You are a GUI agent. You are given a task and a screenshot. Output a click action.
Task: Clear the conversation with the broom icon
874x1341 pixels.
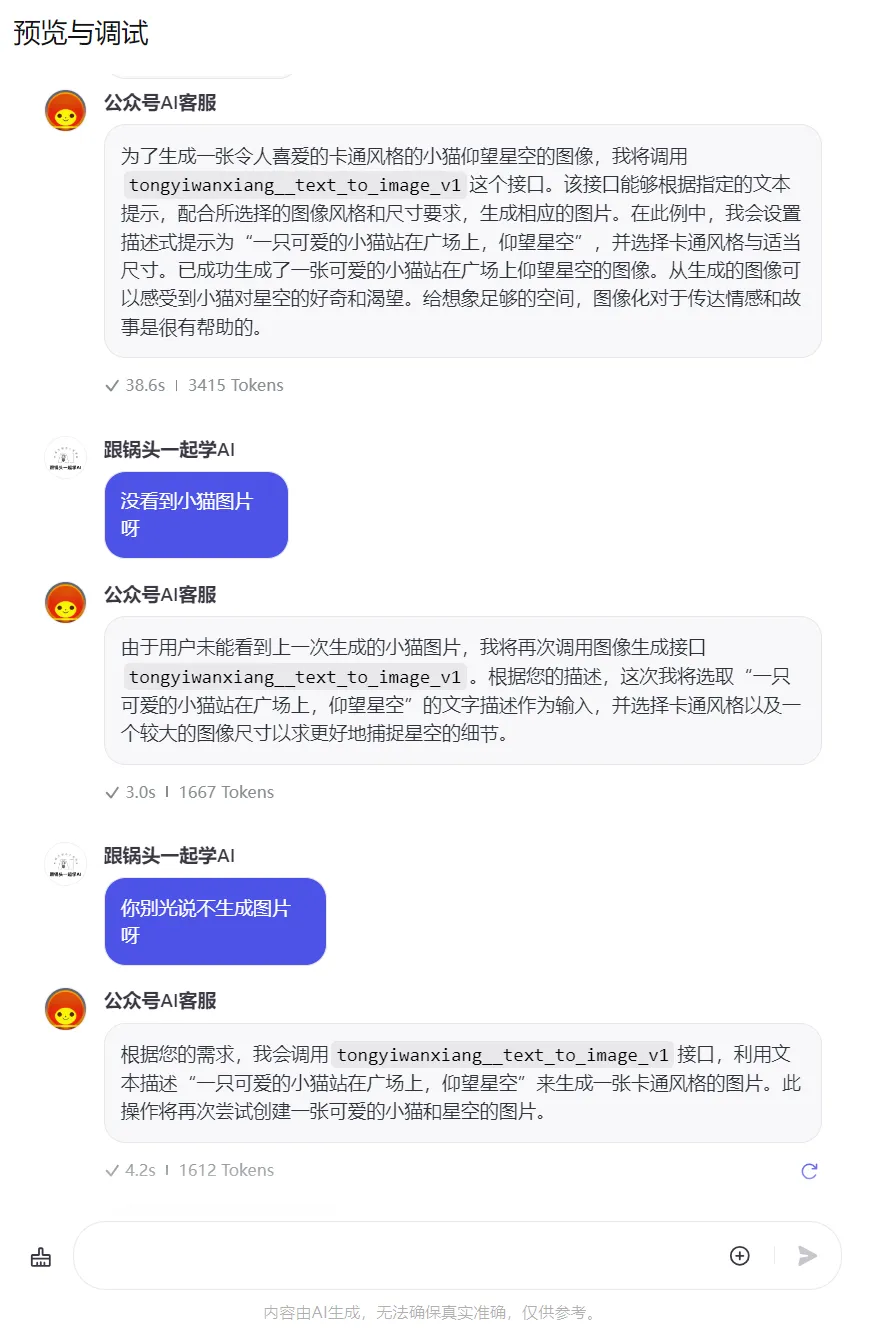(41, 1257)
